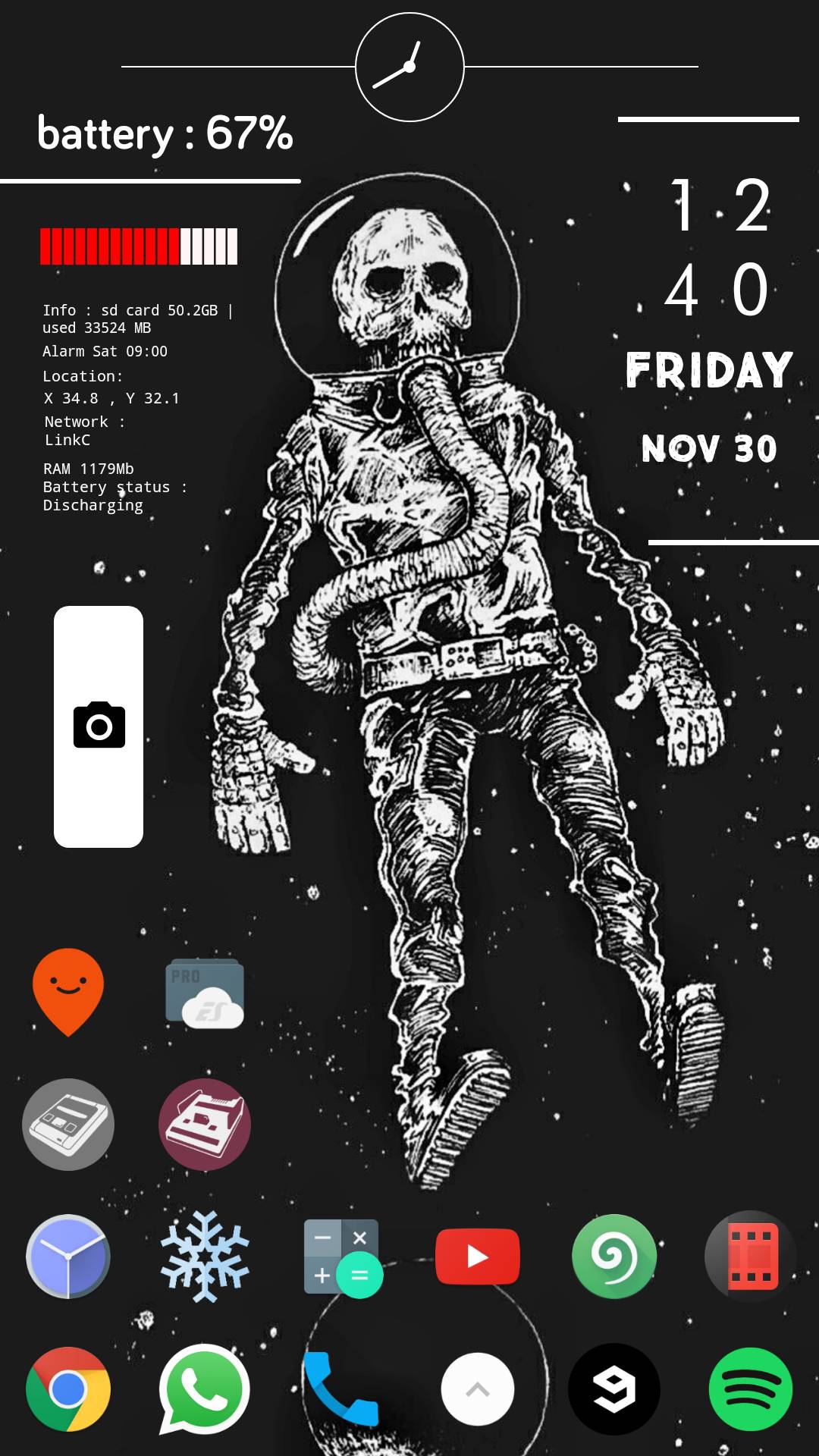This screenshot has width=819, height=1456.
Task: Launch the maroon Famicom emulator app
Action: tap(205, 1125)
